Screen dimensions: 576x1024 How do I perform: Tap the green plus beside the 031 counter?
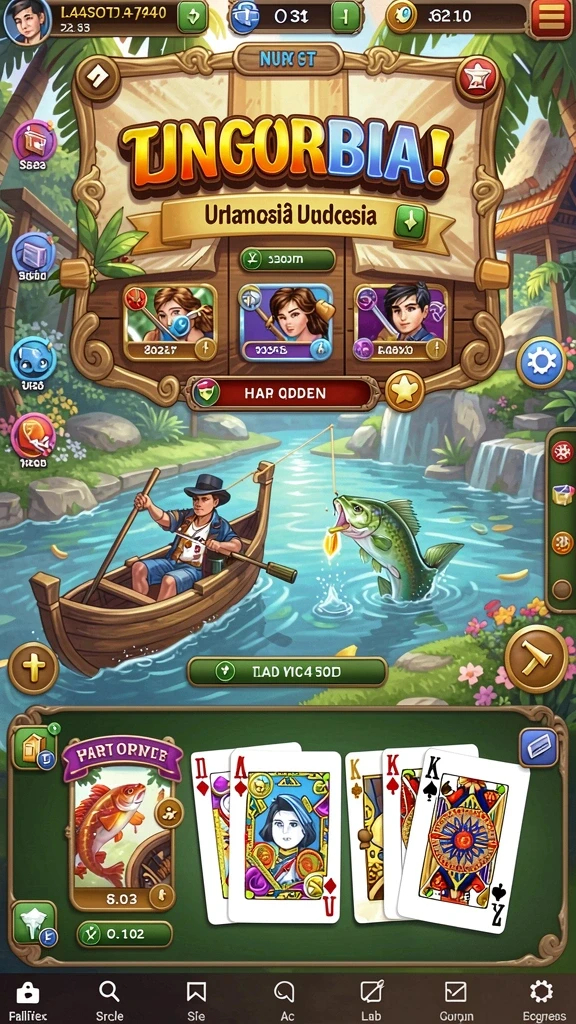point(345,17)
